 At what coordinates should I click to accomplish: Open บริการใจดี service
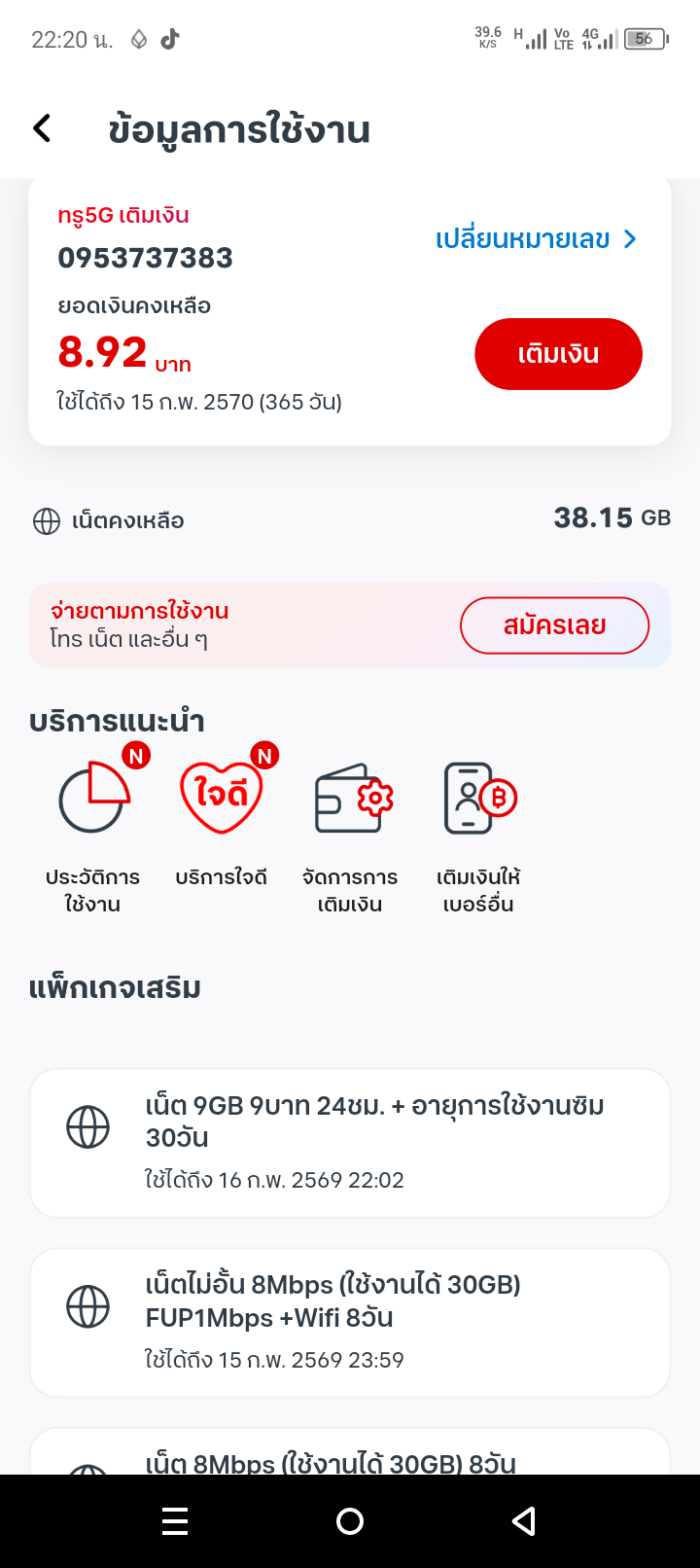point(222,827)
